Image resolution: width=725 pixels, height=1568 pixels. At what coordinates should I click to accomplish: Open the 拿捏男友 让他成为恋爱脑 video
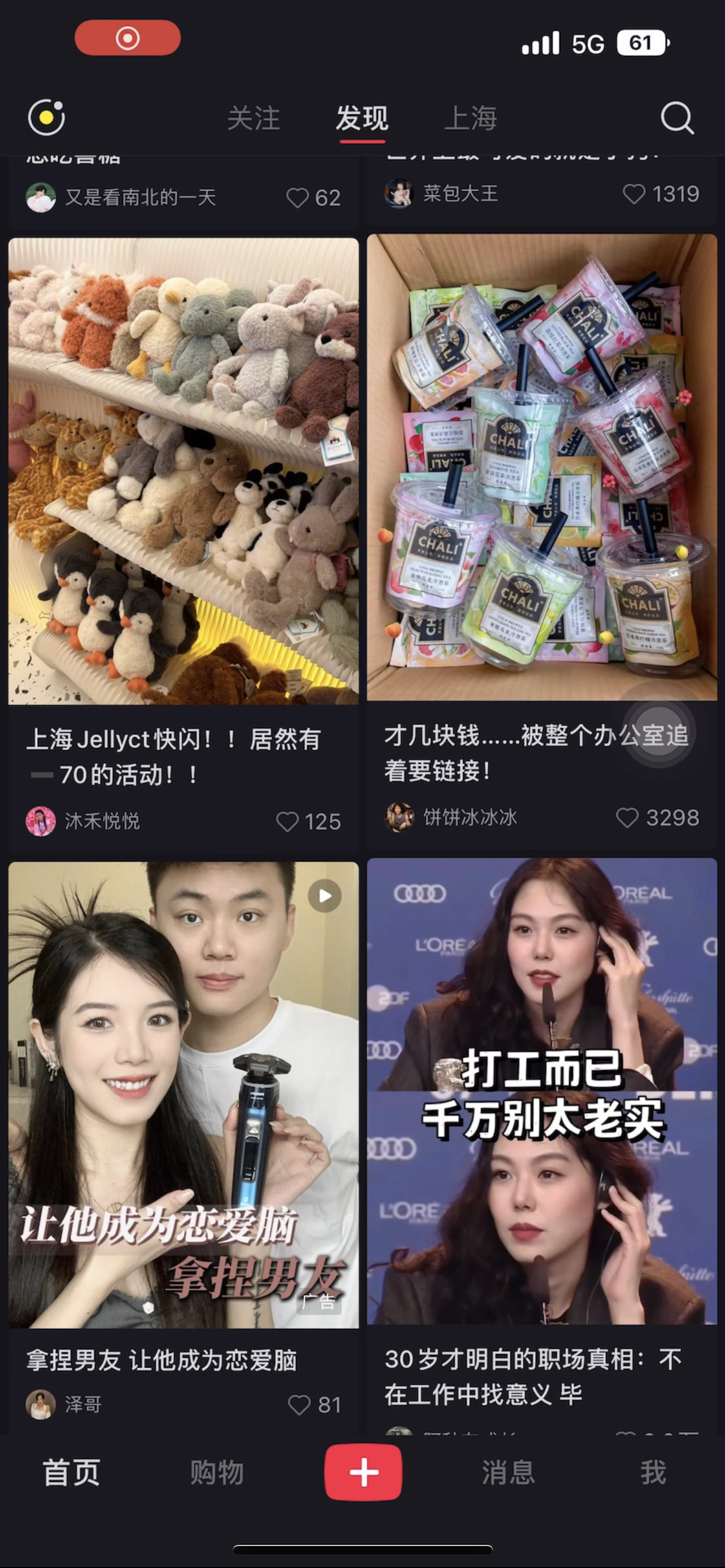[x=184, y=1094]
